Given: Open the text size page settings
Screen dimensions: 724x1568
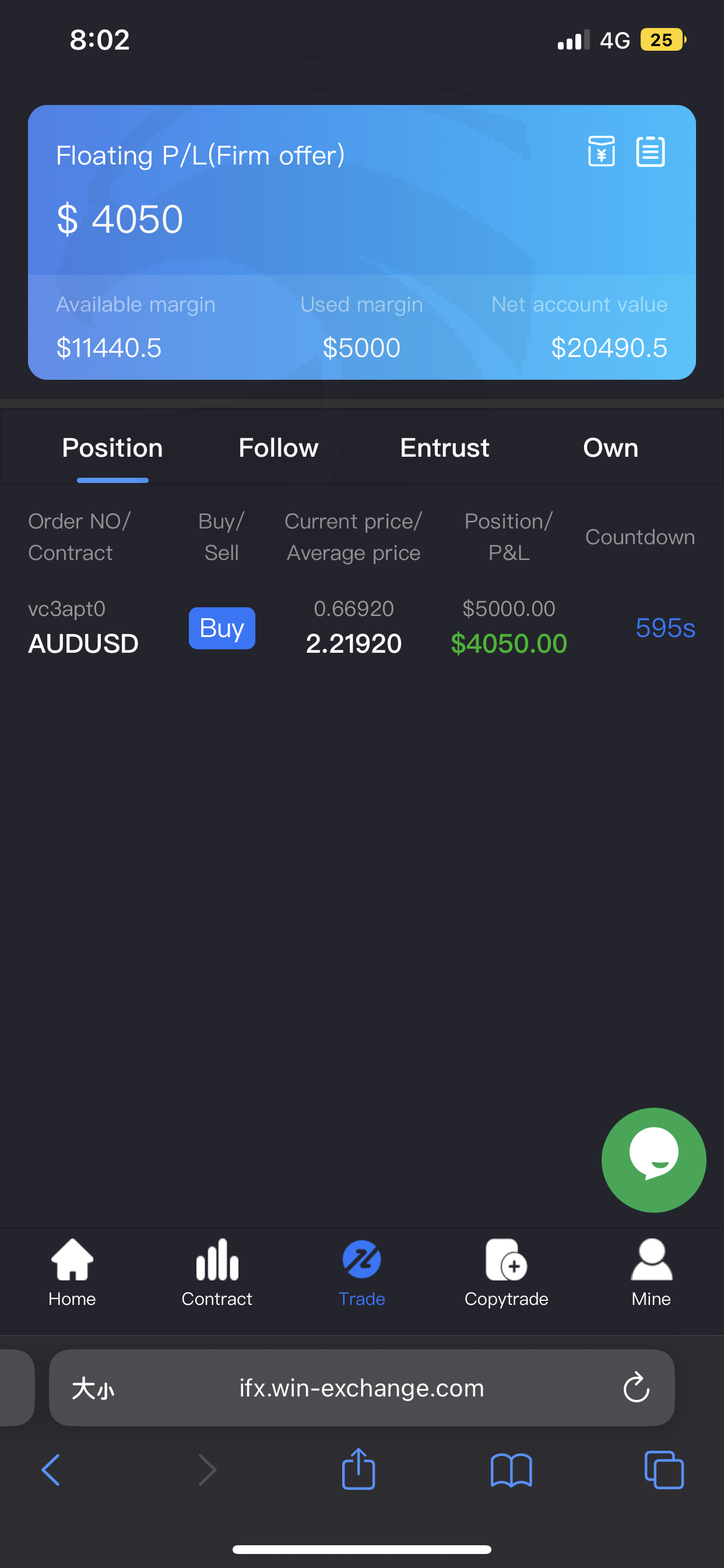Looking at the screenshot, I should tap(93, 1388).
